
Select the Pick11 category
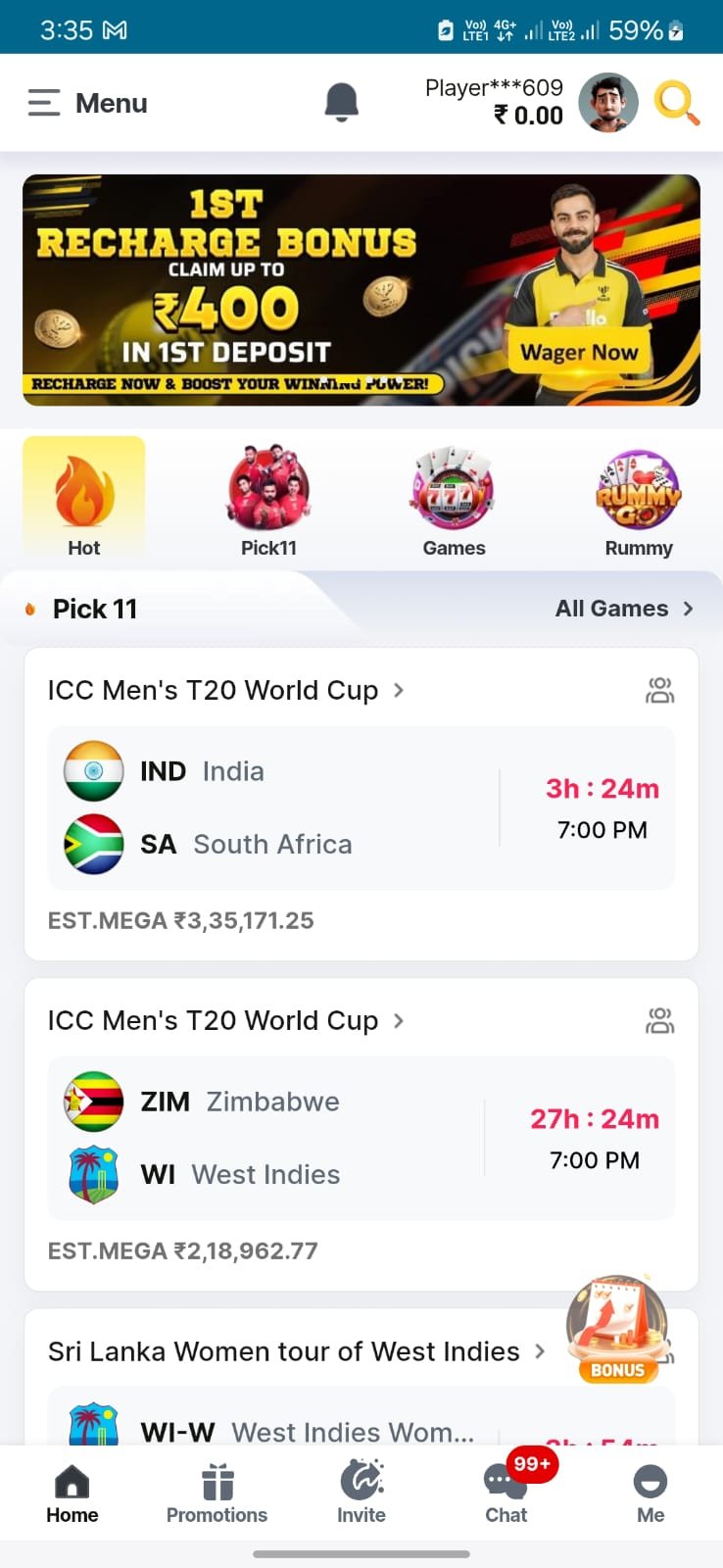(268, 500)
